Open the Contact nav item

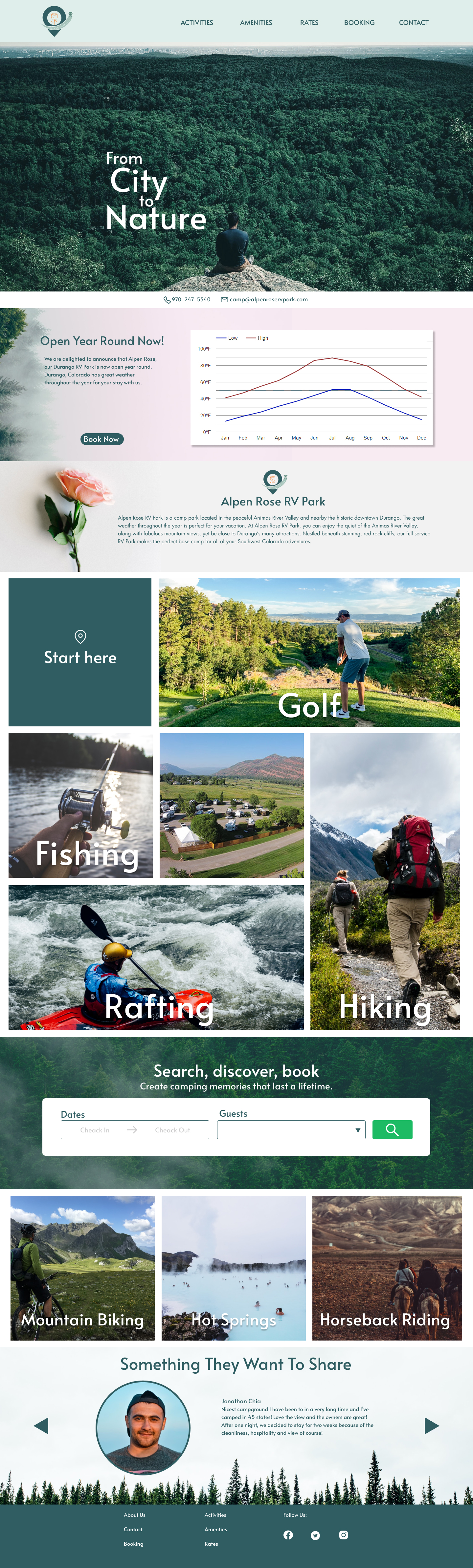click(x=413, y=23)
